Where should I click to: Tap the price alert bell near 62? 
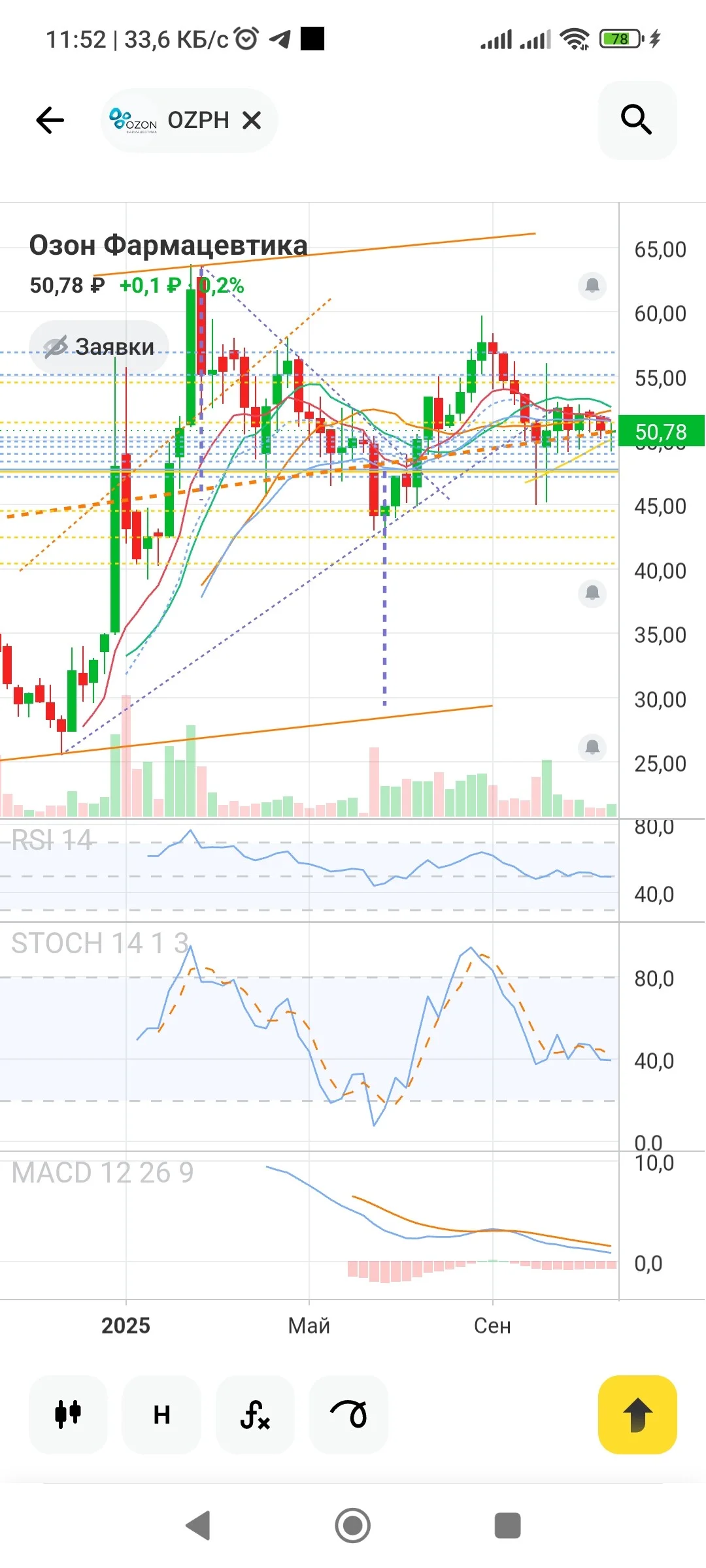(x=592, y=286)
